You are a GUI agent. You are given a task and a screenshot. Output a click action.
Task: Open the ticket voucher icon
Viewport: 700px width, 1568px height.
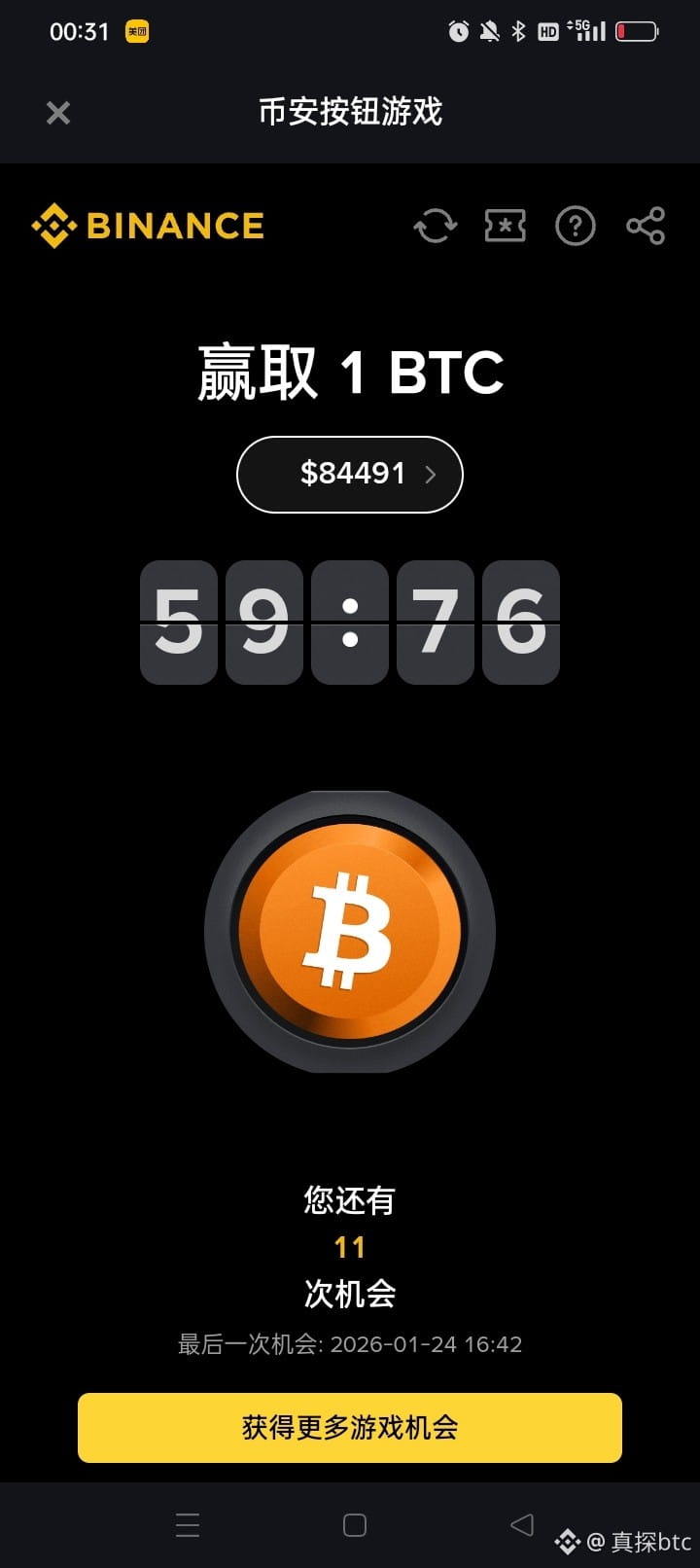[505, 227]
